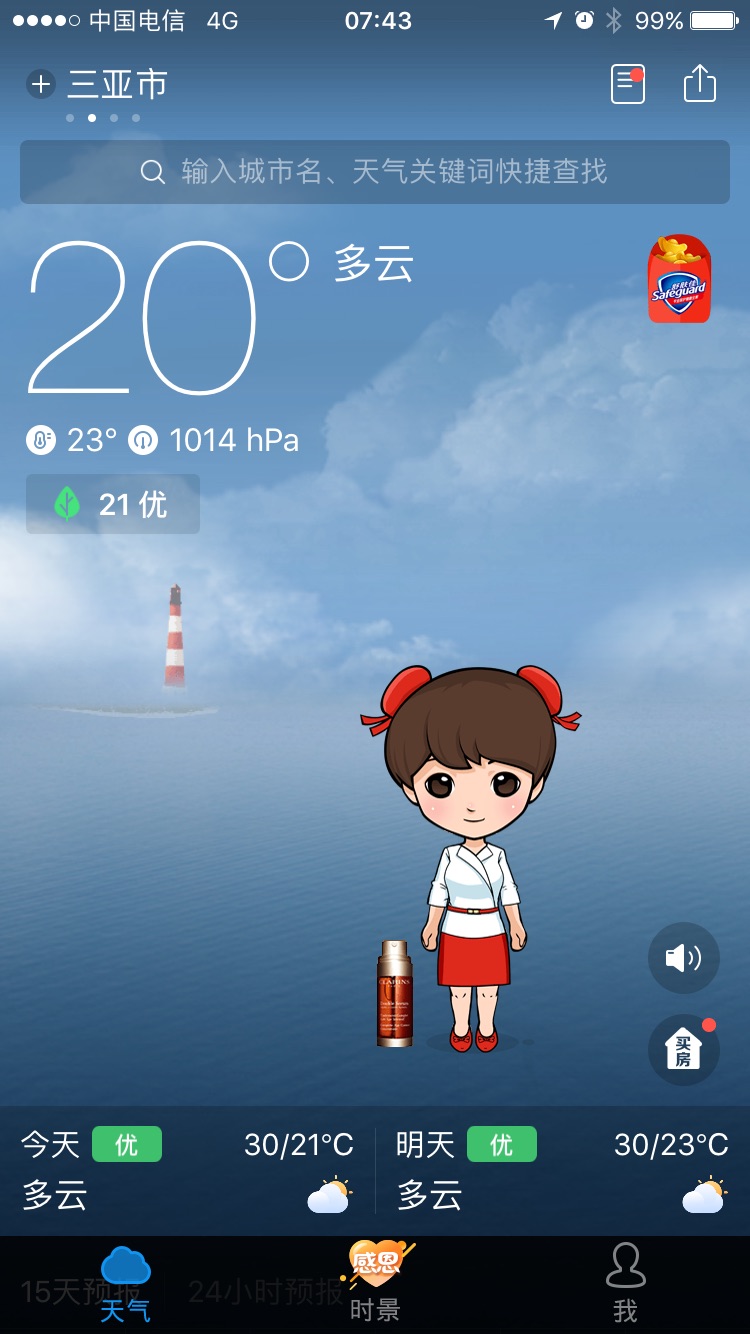Open today's forecast card 今天 30/21°C
This screenshot has width=750, height=1334.
[188, 1169]
